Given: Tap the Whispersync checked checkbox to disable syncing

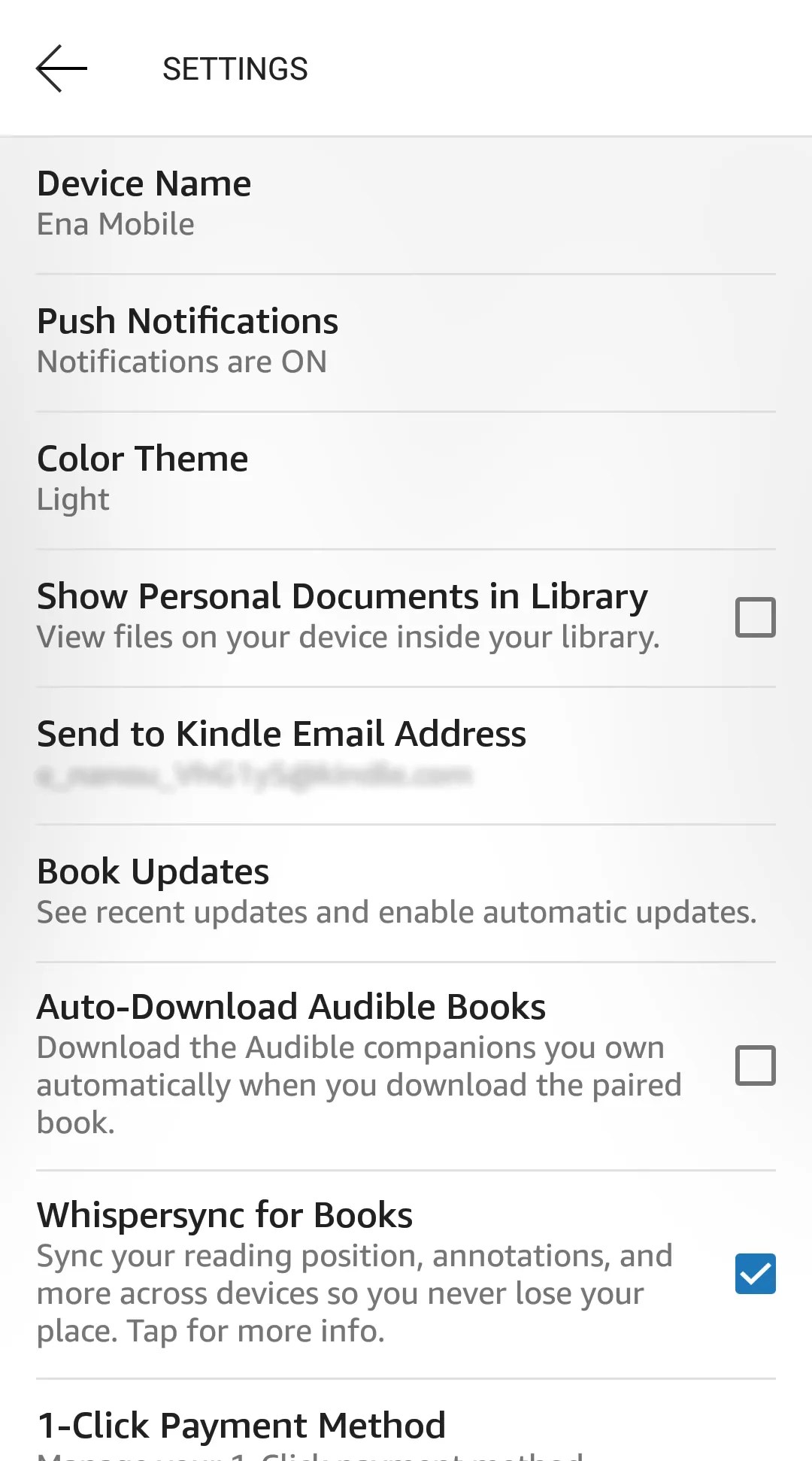Looking at the screenshot, I should pyautogui.click(x=755, y=1273).
